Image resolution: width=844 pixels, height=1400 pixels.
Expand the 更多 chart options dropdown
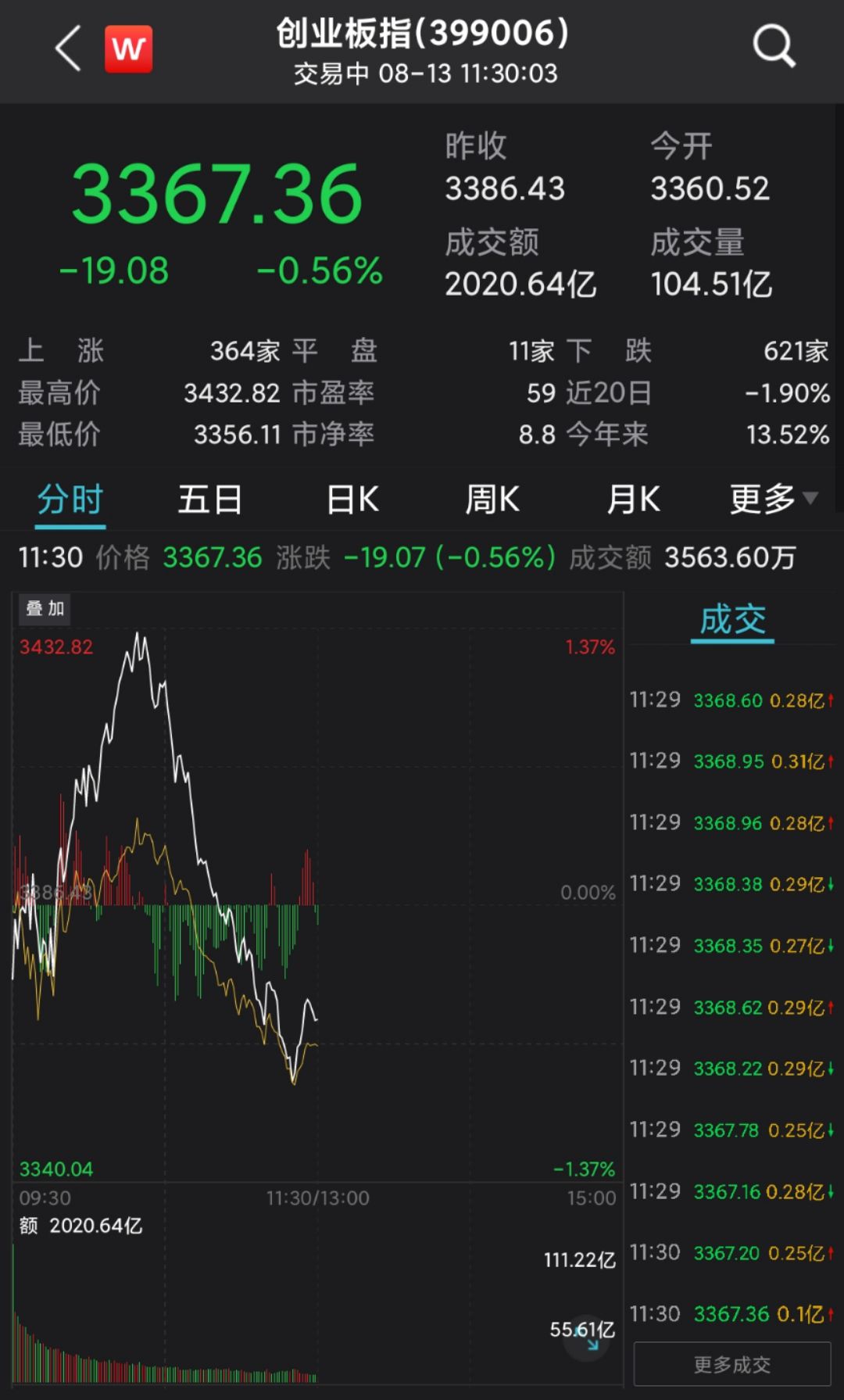pos(773,499)
